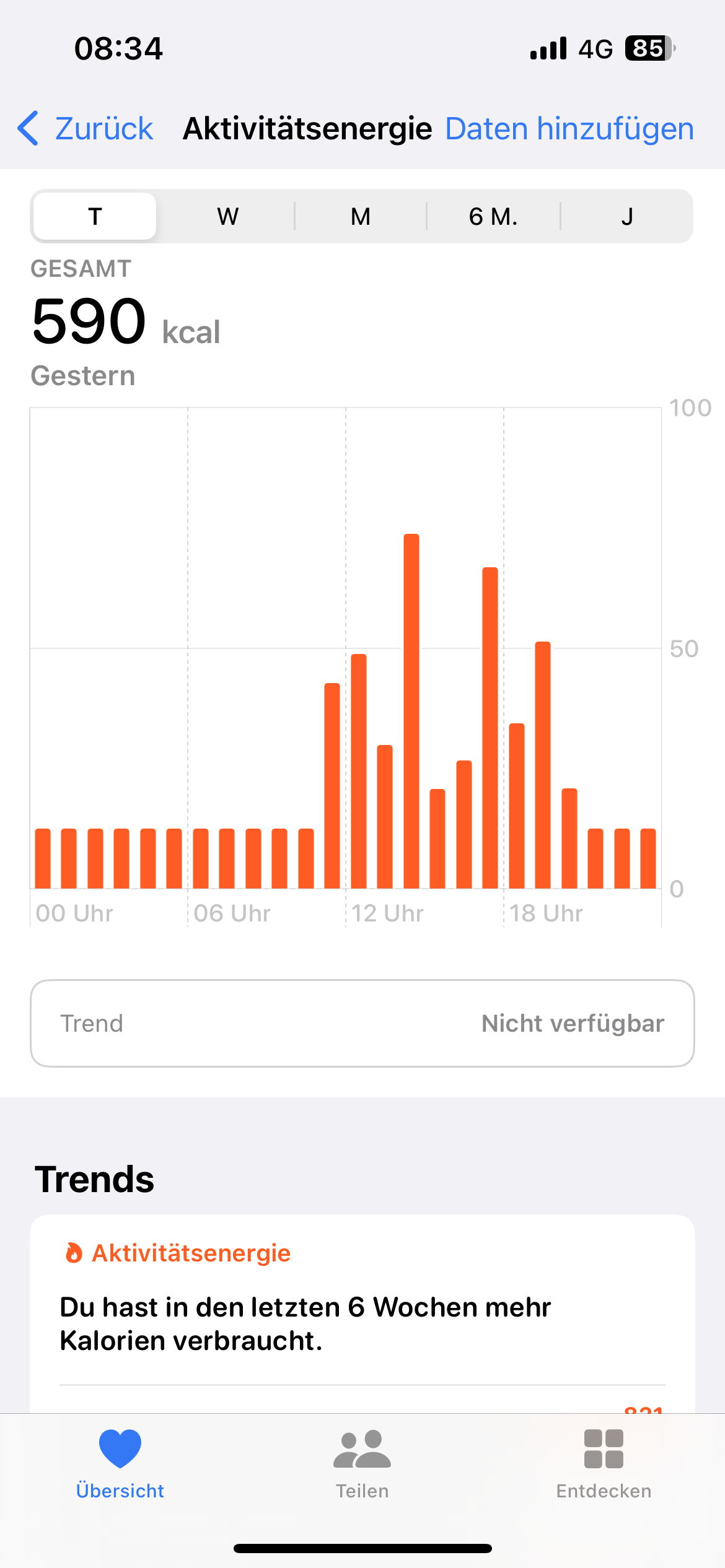Open the Aktivitätsenergie trend card
Image resolution: width=725 pixels, height=1568 pixels.
pyautogui.click(x=362, y=1313)
